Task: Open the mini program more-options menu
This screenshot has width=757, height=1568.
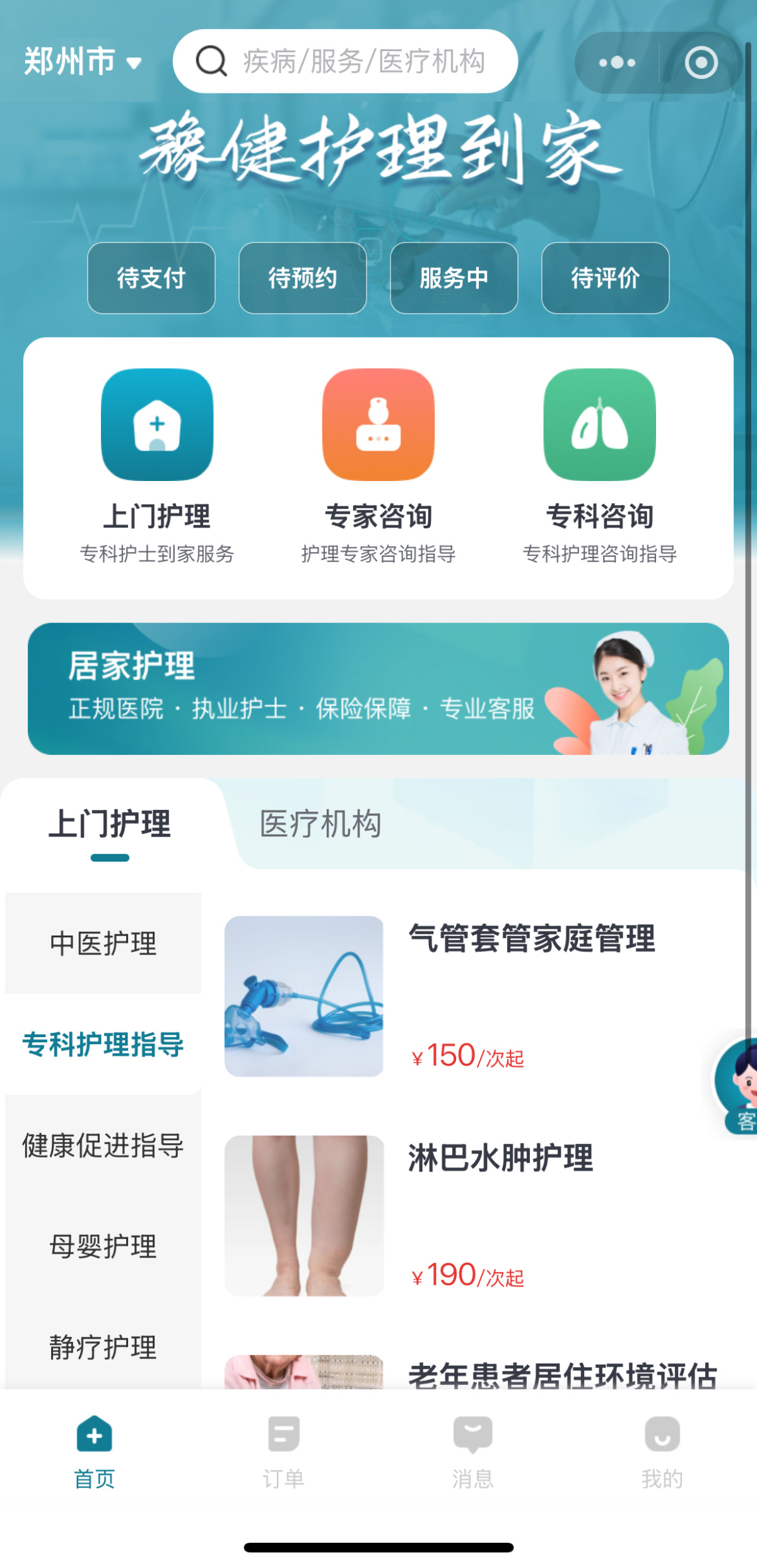Action: [x=617, y=62]
